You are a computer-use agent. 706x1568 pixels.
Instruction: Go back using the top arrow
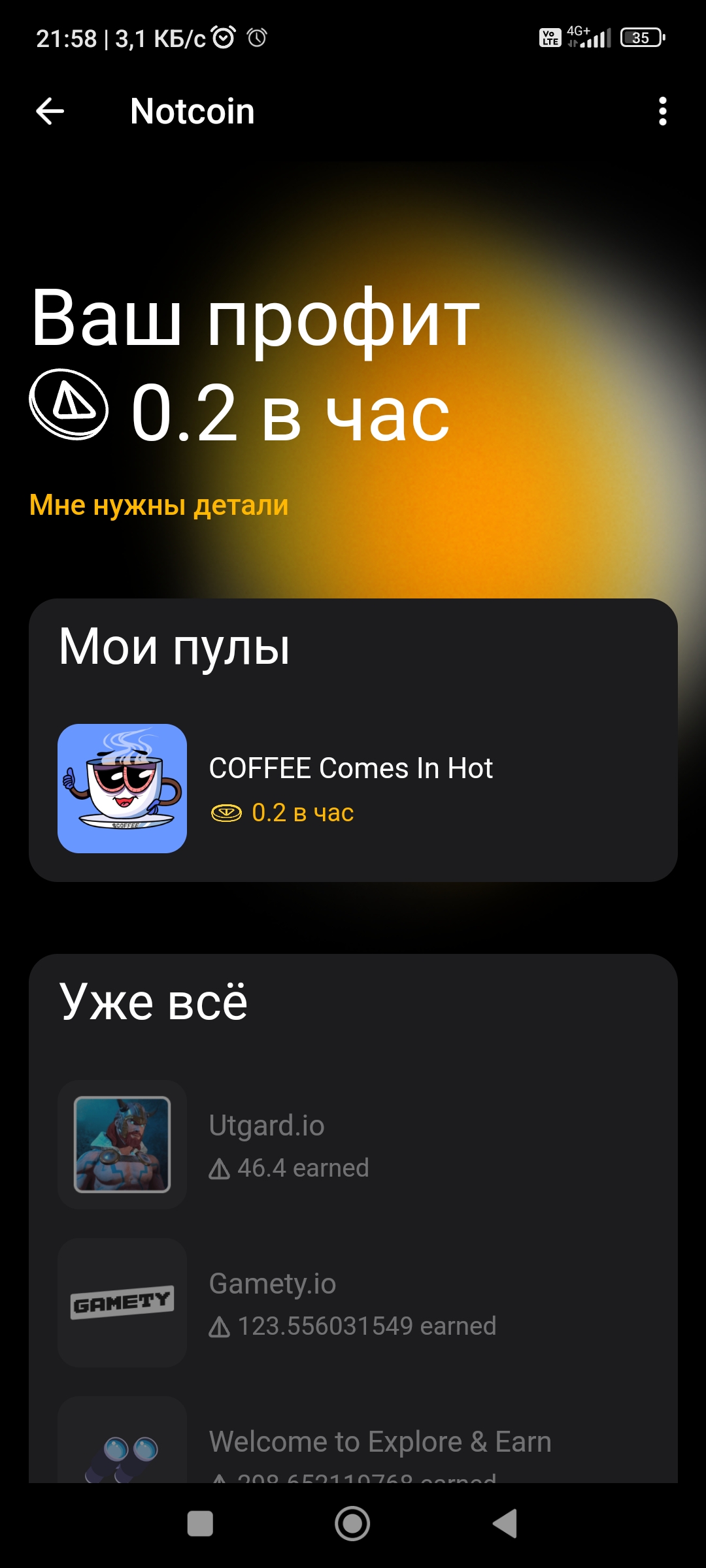[x=50, y=111]
